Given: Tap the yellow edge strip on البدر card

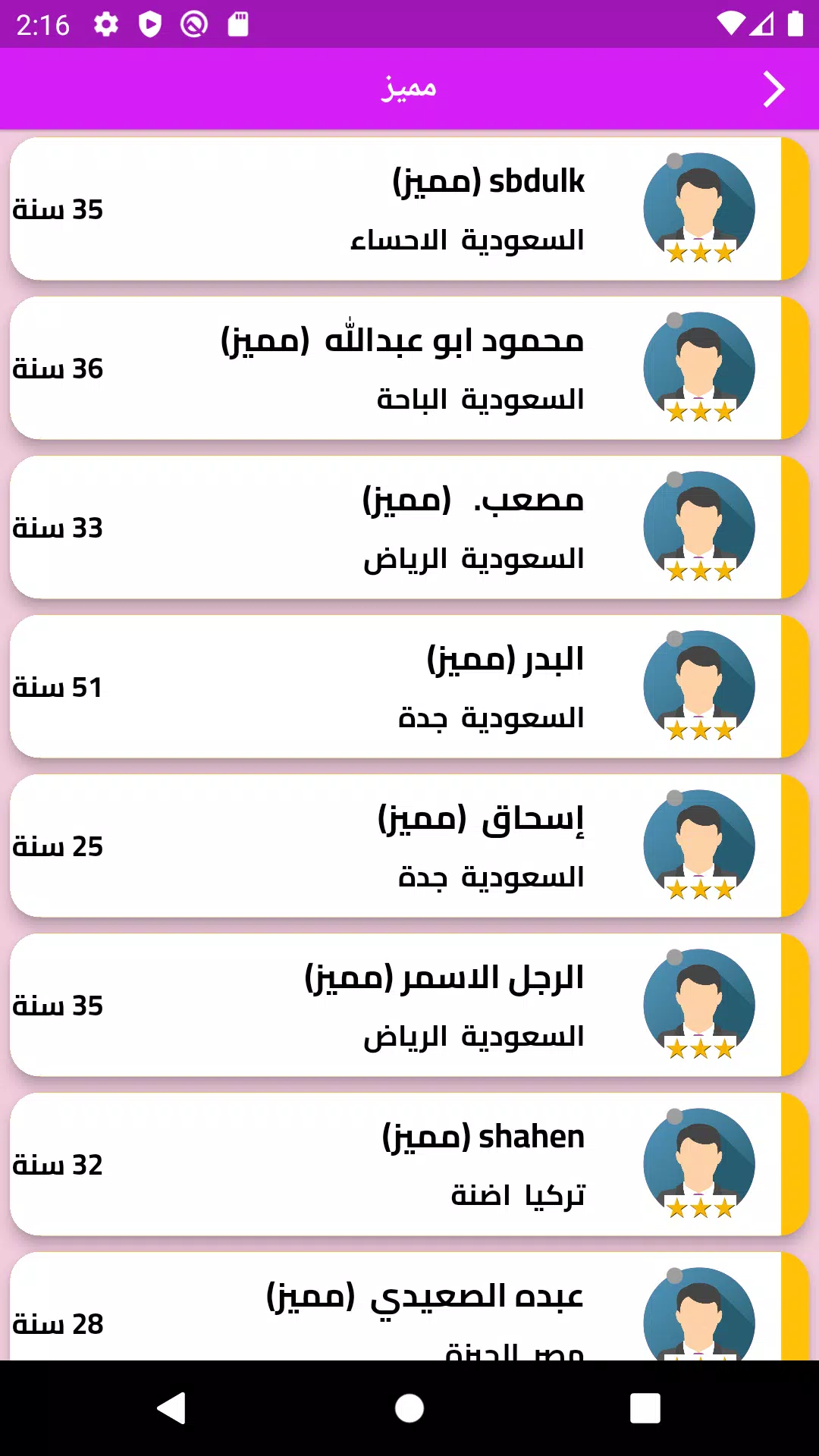Looking at the screenshot, I should click(x=793, y=685).
